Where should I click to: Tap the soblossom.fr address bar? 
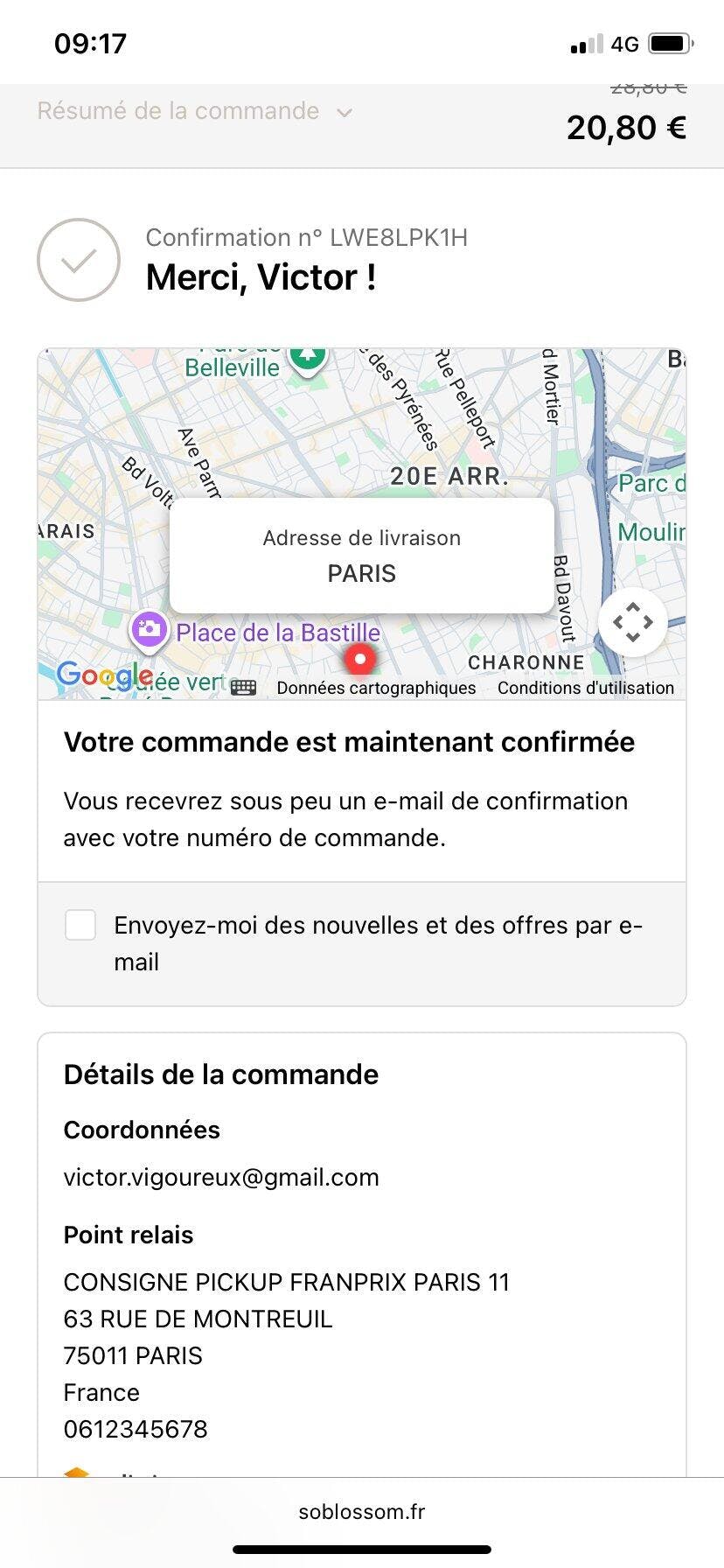(362, 1511)
